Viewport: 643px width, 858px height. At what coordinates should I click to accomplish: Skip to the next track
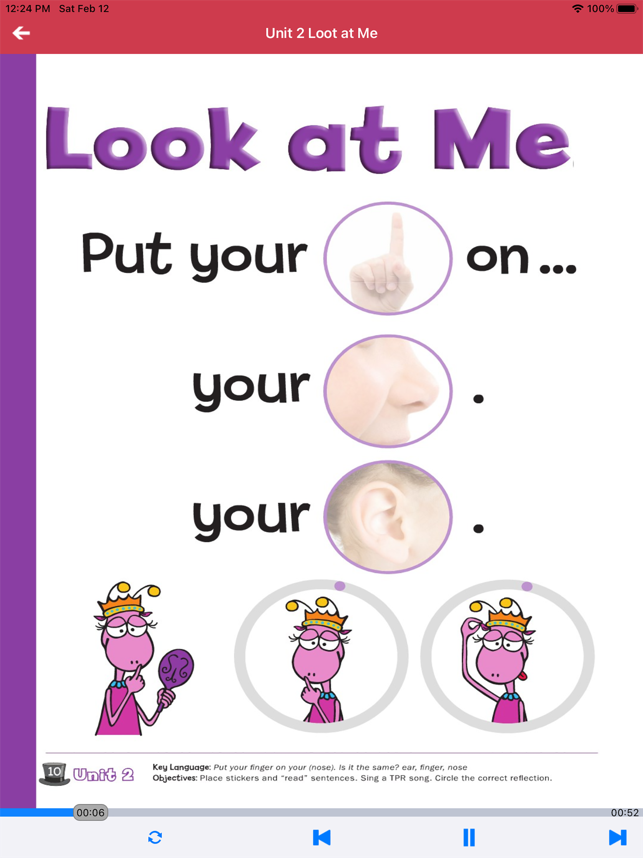tap(617, 837)
